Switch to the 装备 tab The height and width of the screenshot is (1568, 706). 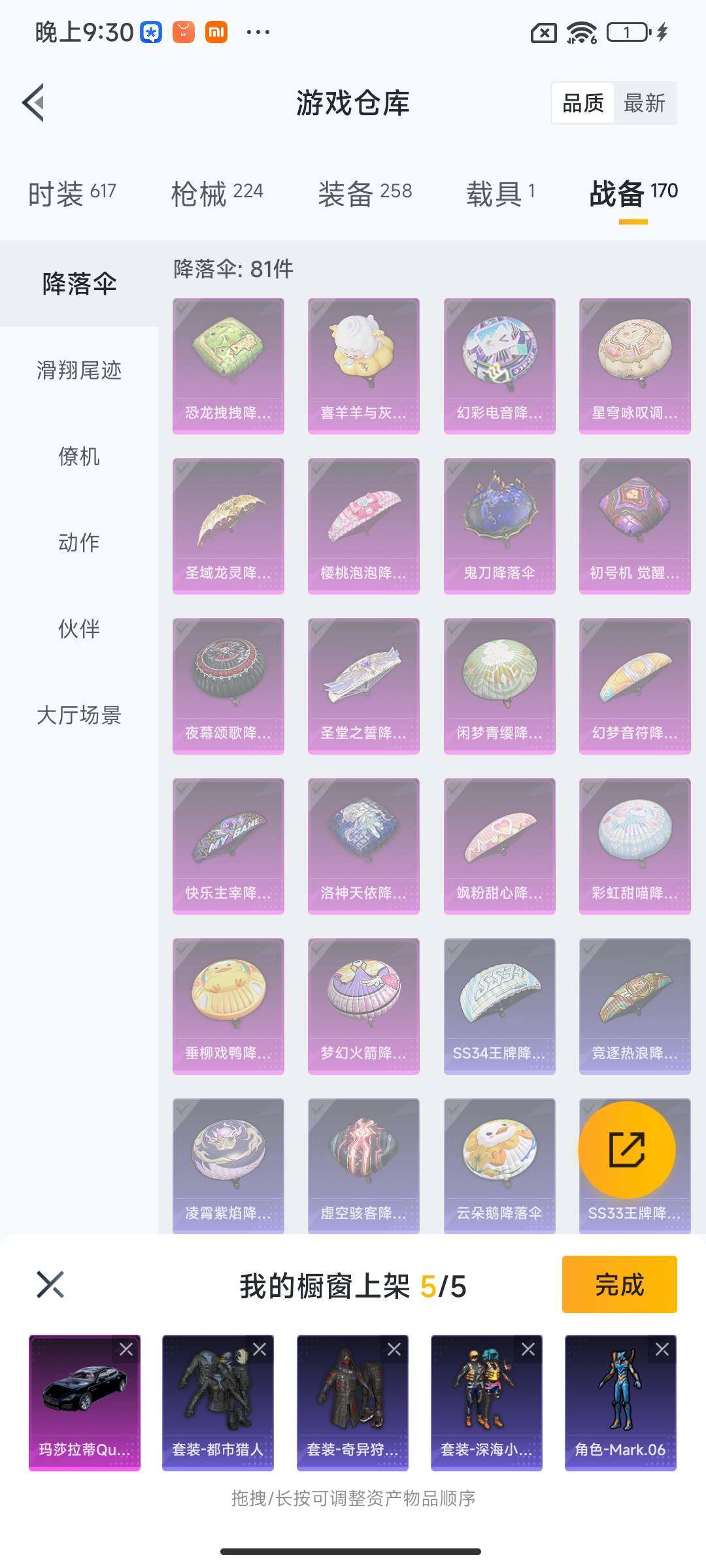coord(364,193)
